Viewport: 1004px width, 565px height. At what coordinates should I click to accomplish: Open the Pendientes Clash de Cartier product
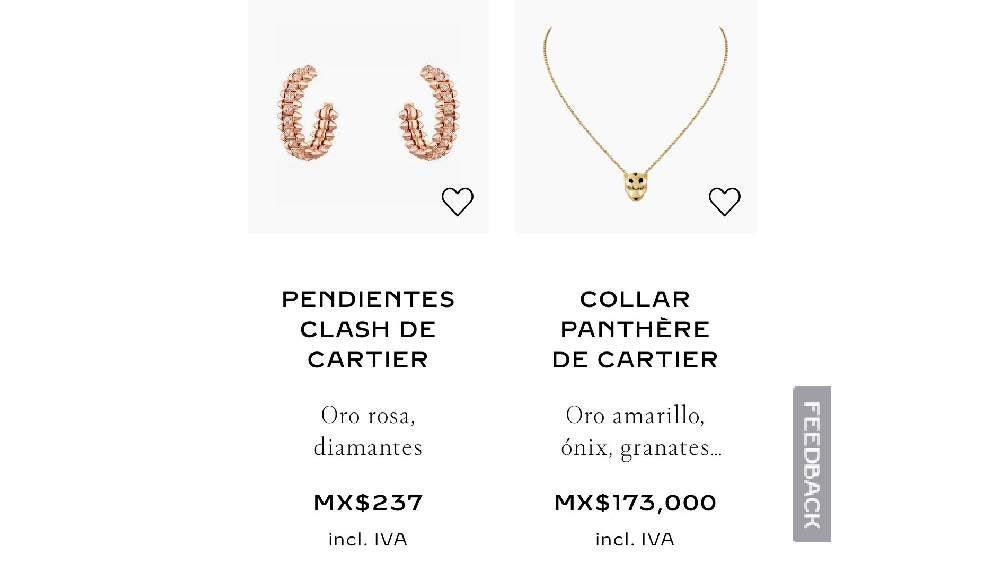[x=367, y=329]
